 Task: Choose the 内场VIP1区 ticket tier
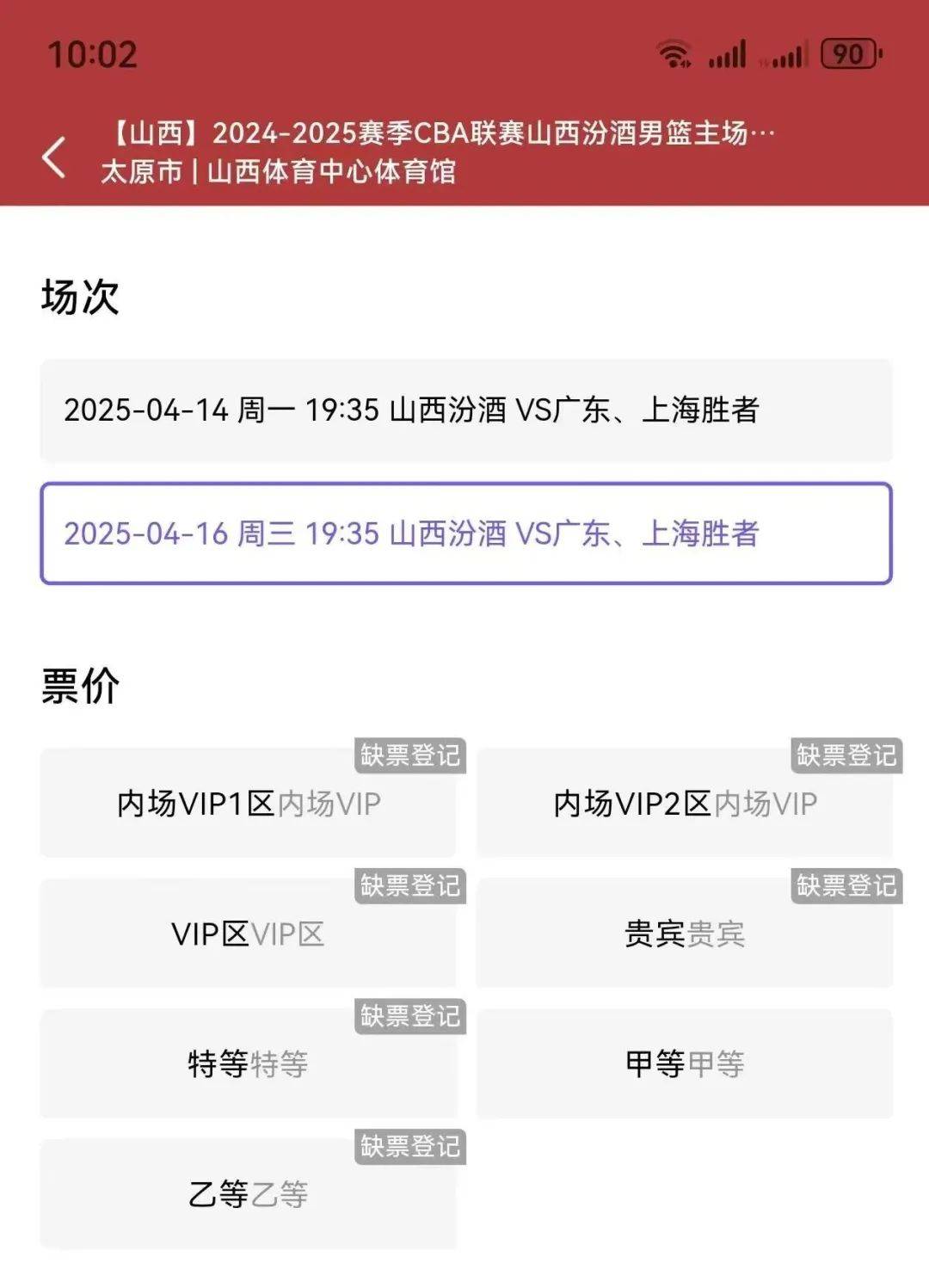[249, 804]
